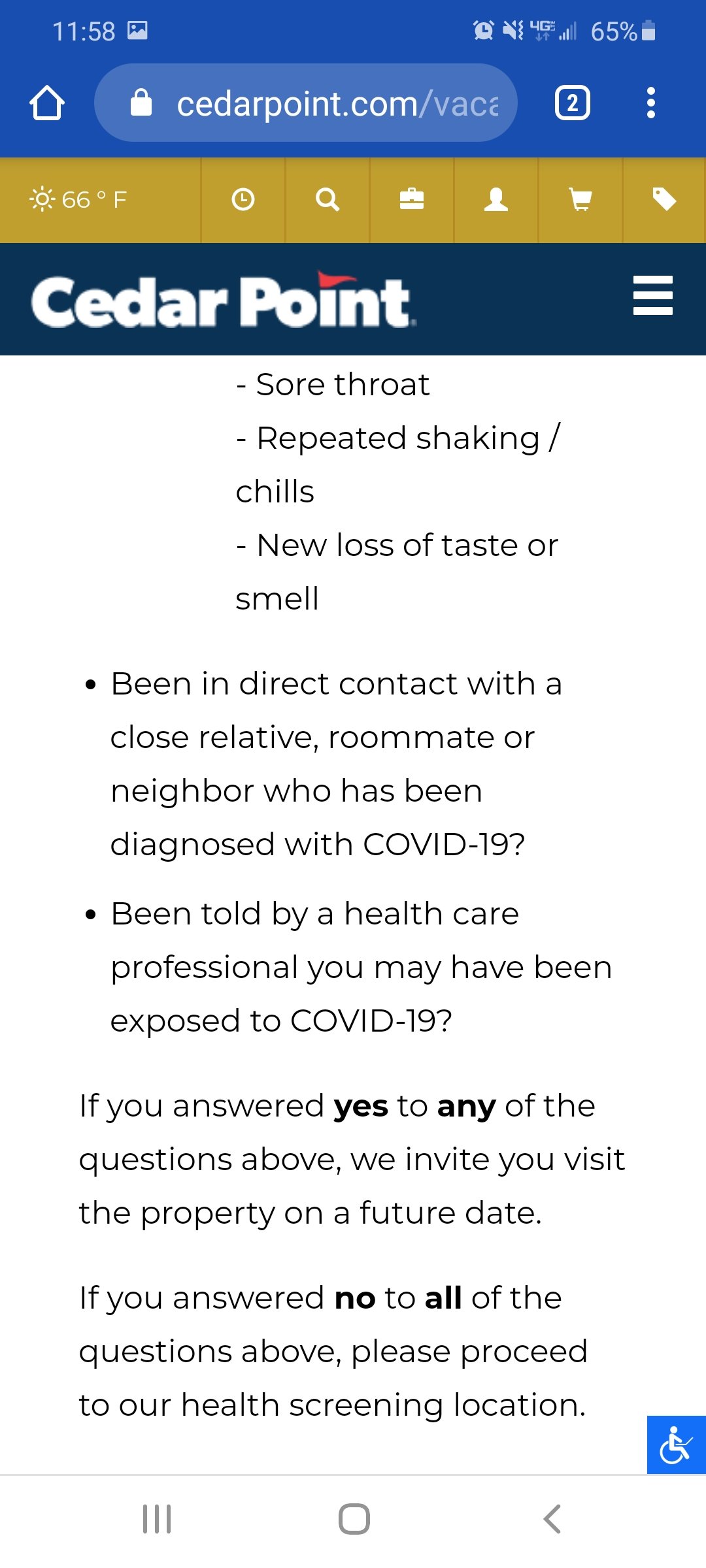Check the 66° F weather widget
Viewport: 706px width, 1568px height.
click(x=78, y=199)
